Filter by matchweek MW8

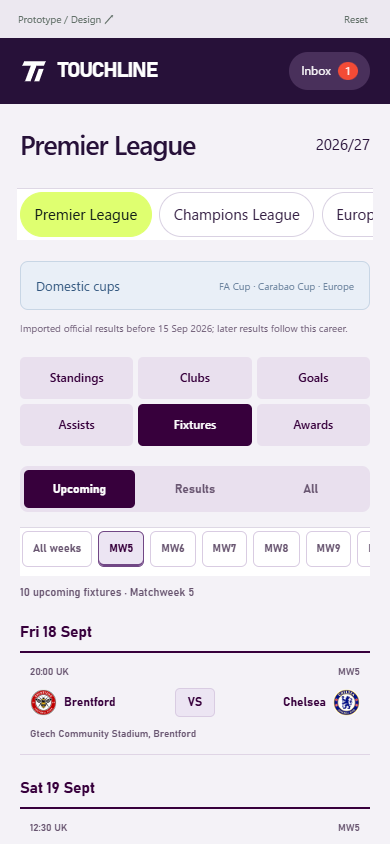tap(276, 548)
